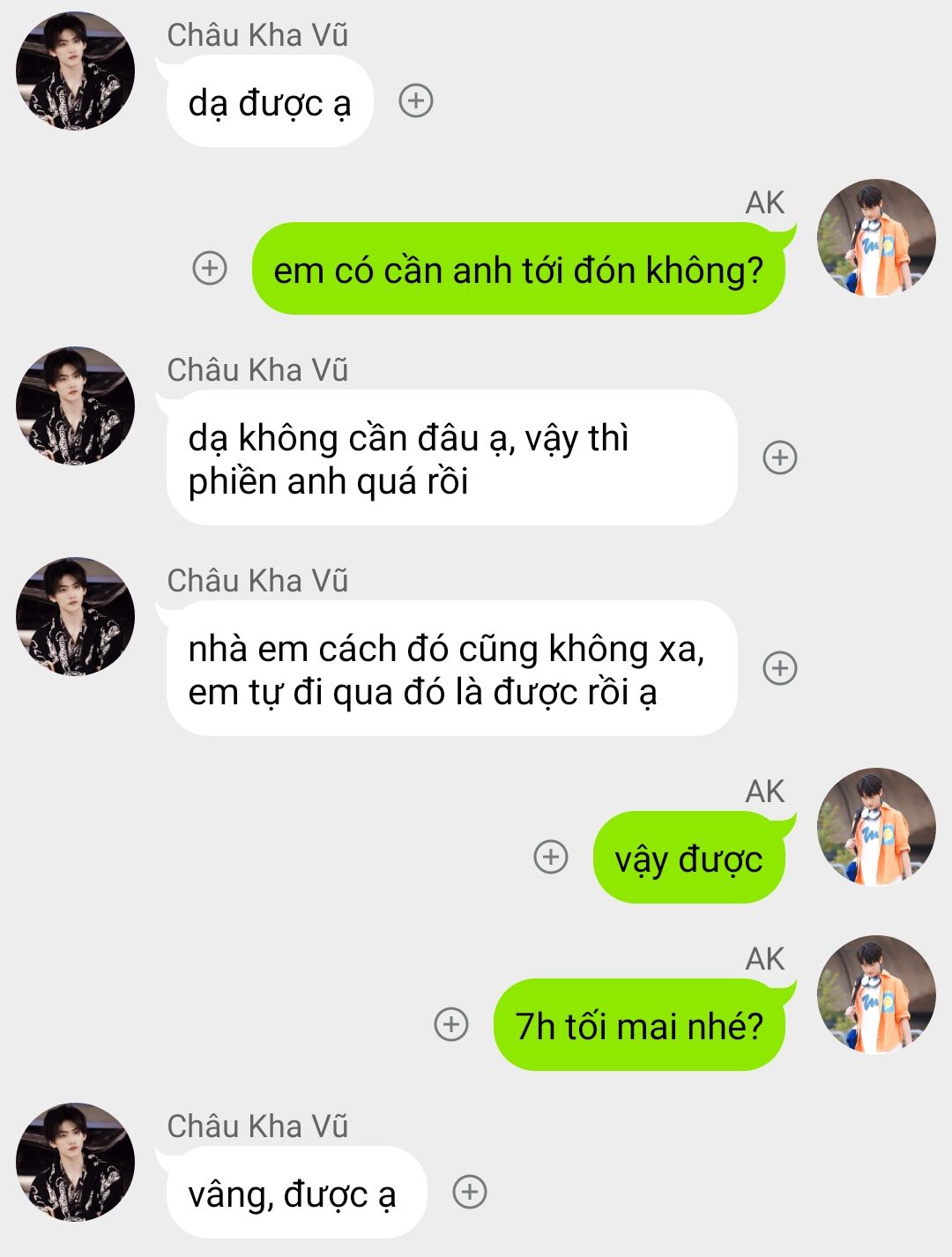Tap the plus icon beside "dạ được ạ"

tap(416, 100)
